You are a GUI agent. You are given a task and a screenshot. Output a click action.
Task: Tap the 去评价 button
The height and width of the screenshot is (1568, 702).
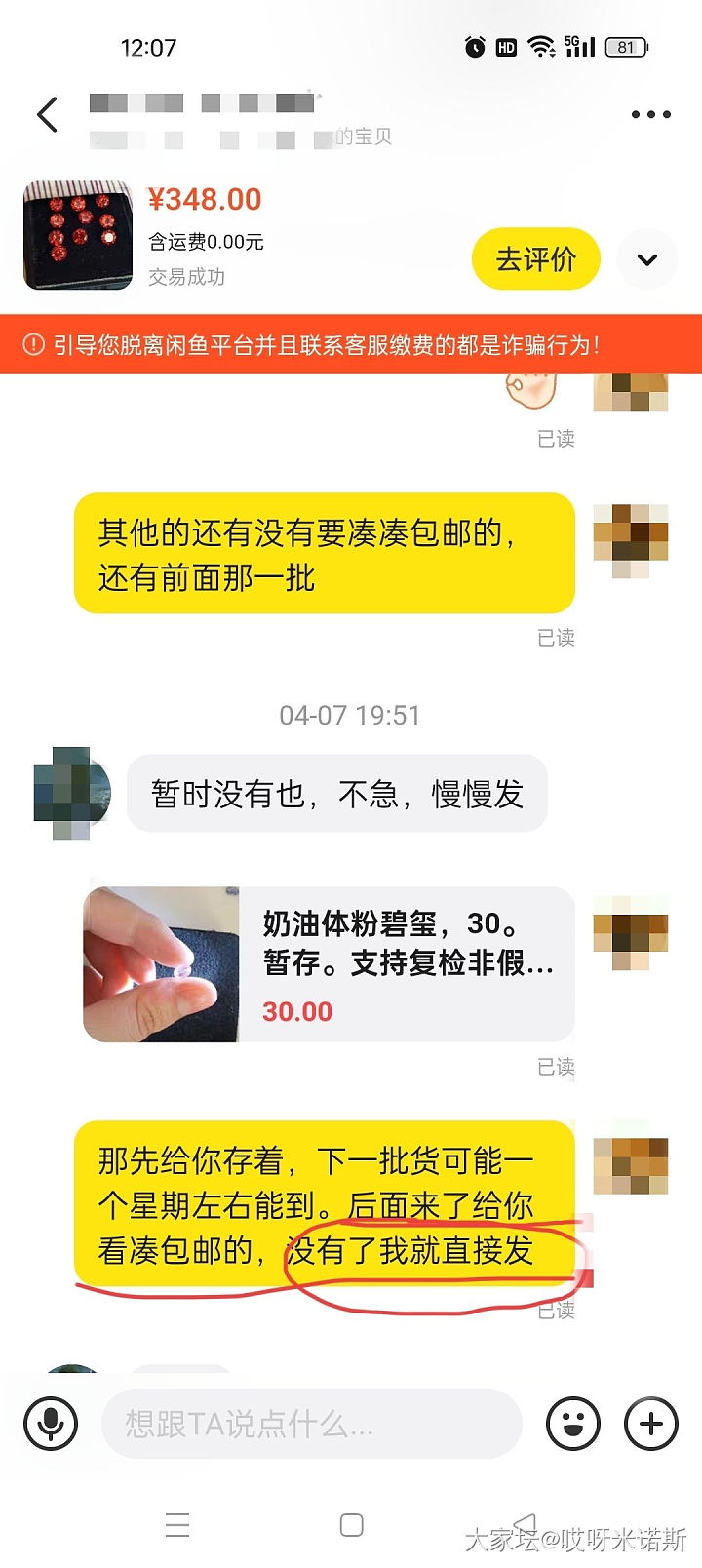point(535,259)
